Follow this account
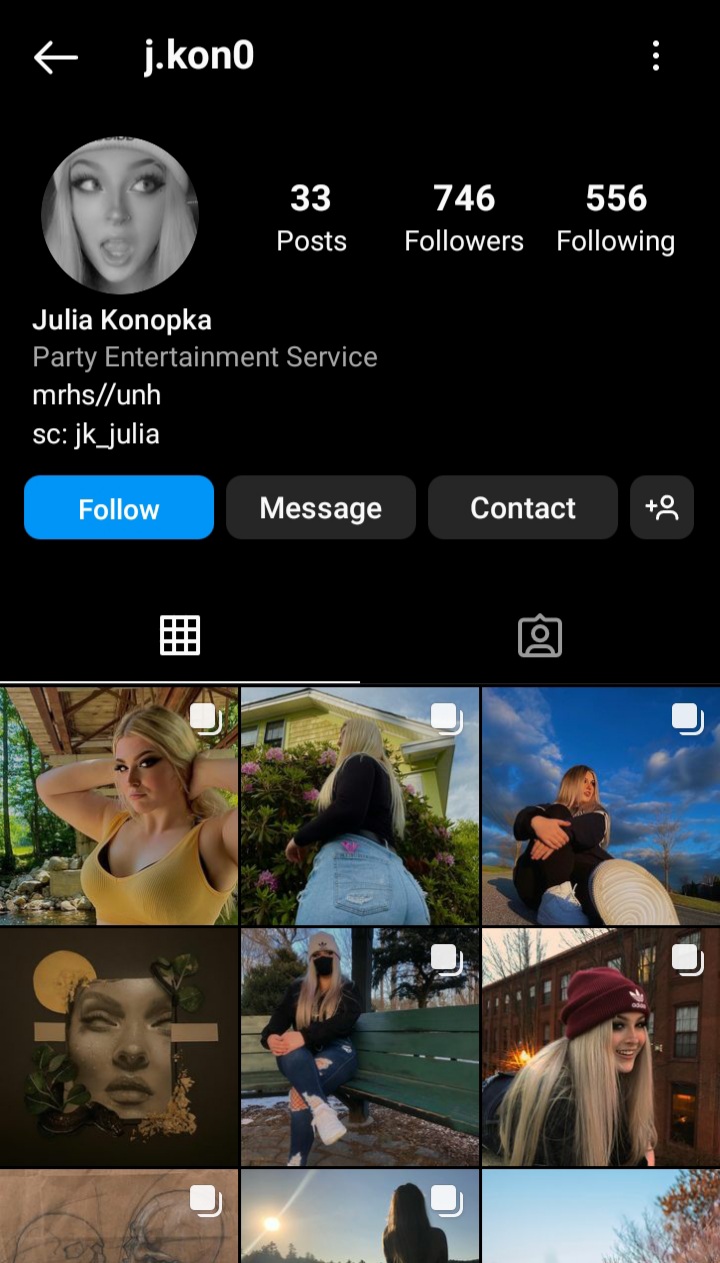 point(119,508)
